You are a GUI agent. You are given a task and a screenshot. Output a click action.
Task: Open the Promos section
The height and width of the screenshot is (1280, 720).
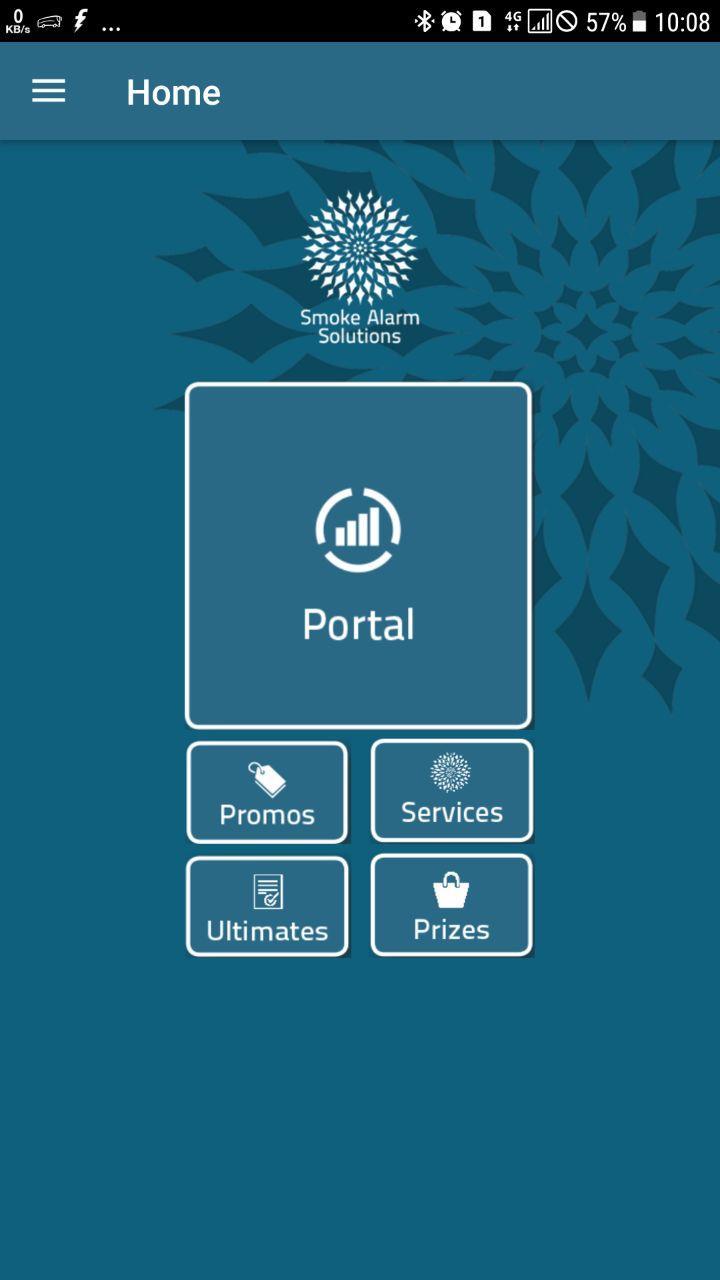tap(267, 793)
